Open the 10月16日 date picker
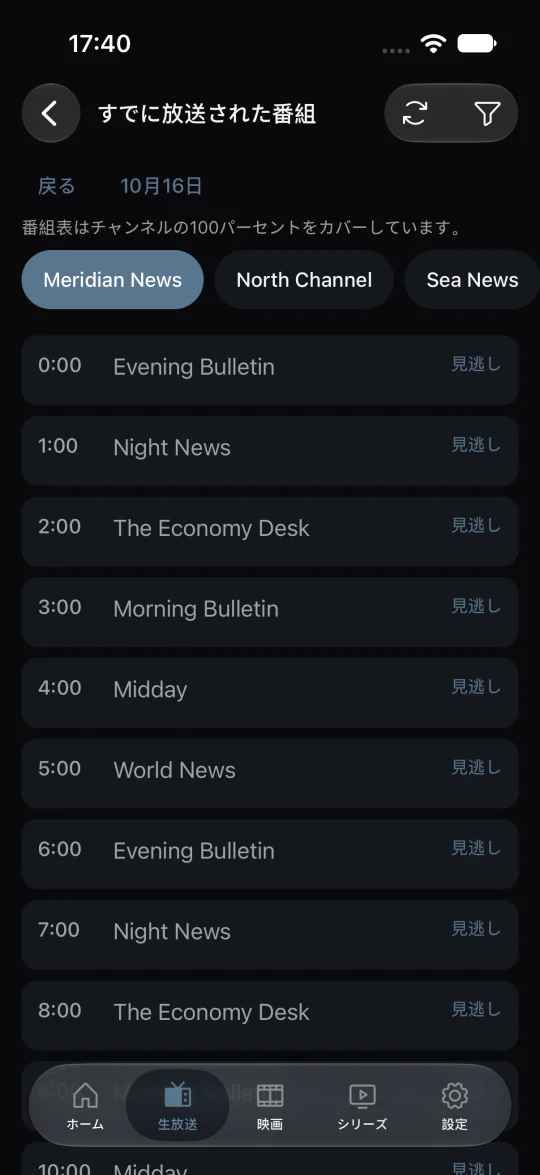Image resolution: width=540 pixels, height=1175 pixels. tap(161, 186)
